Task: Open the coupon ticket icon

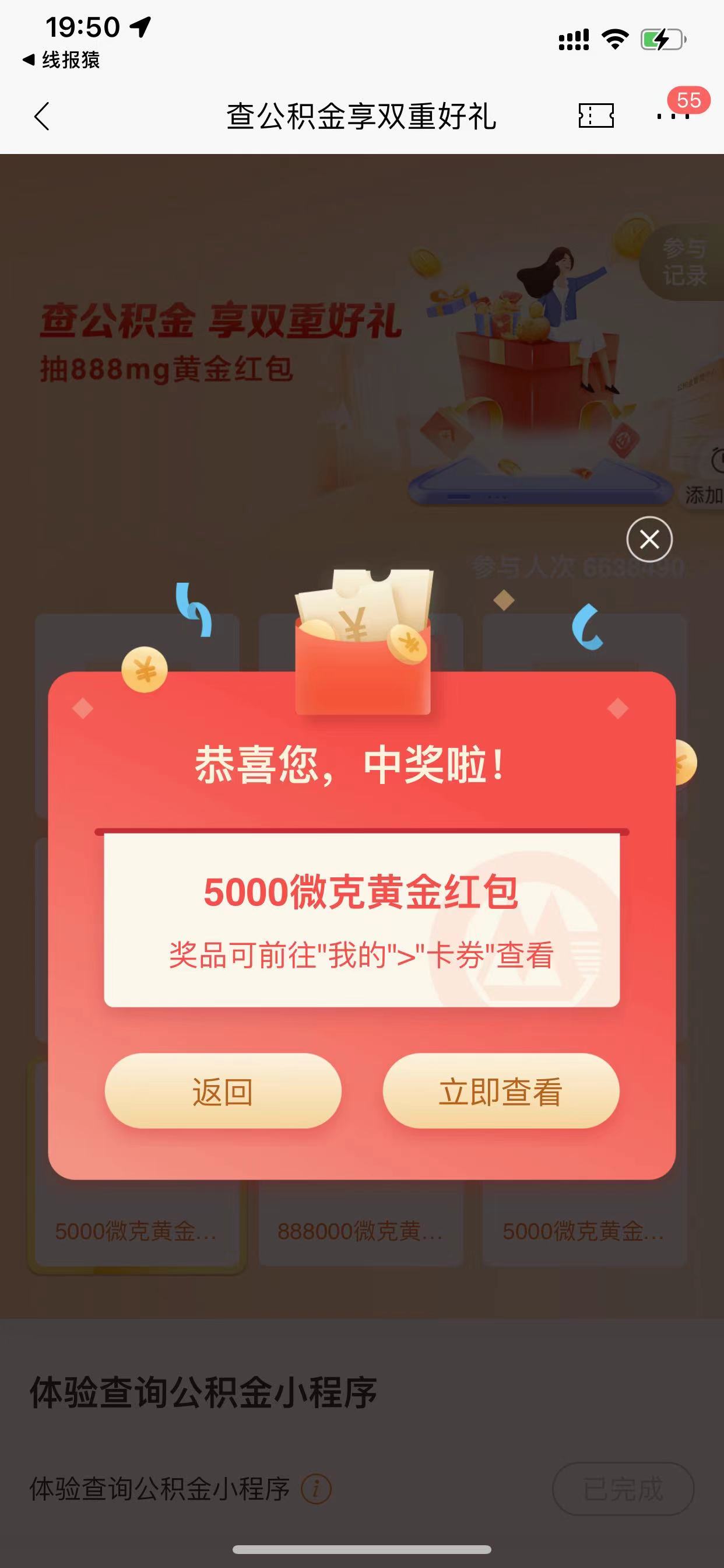Action: 596,116
